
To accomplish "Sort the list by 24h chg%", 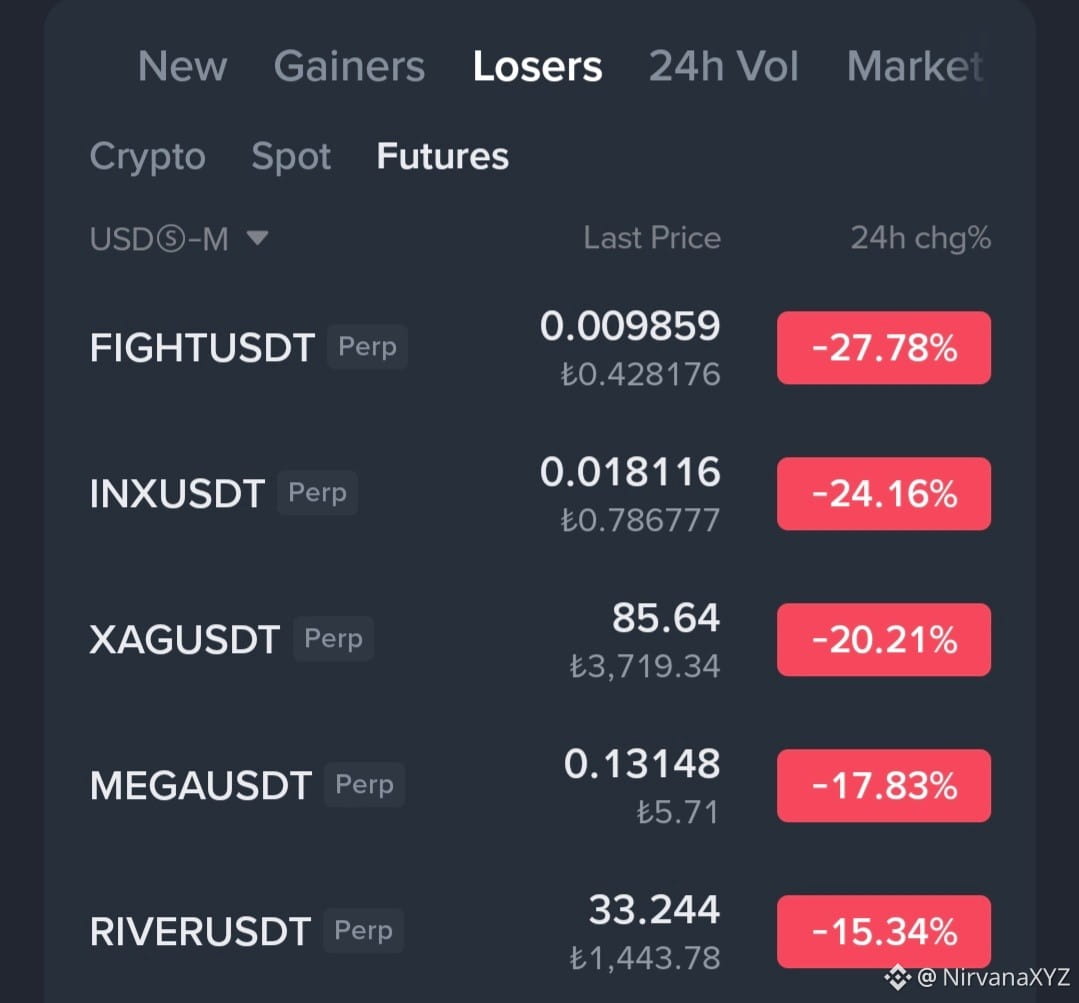I will [920, 238].
